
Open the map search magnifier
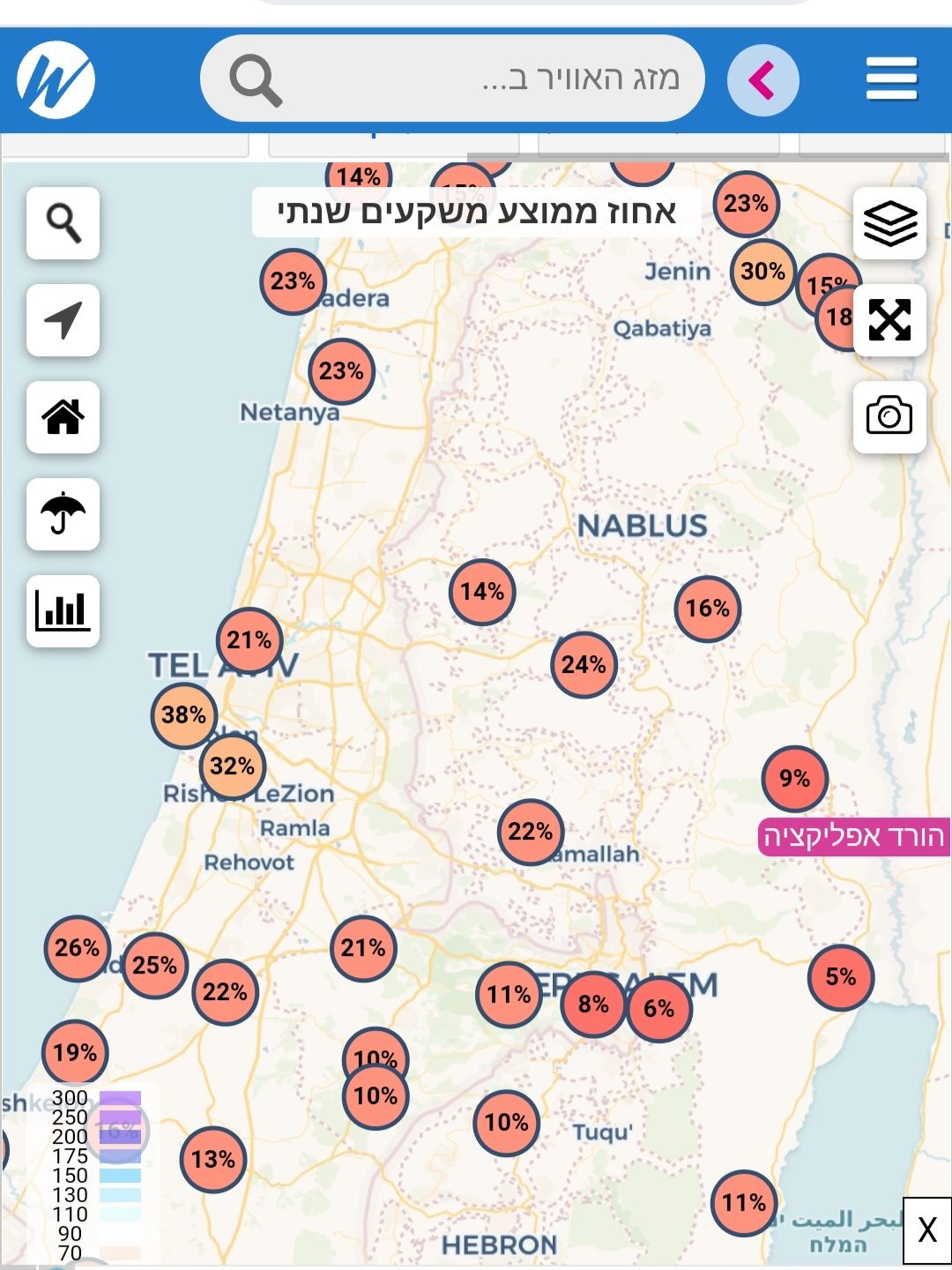[63, 223]
